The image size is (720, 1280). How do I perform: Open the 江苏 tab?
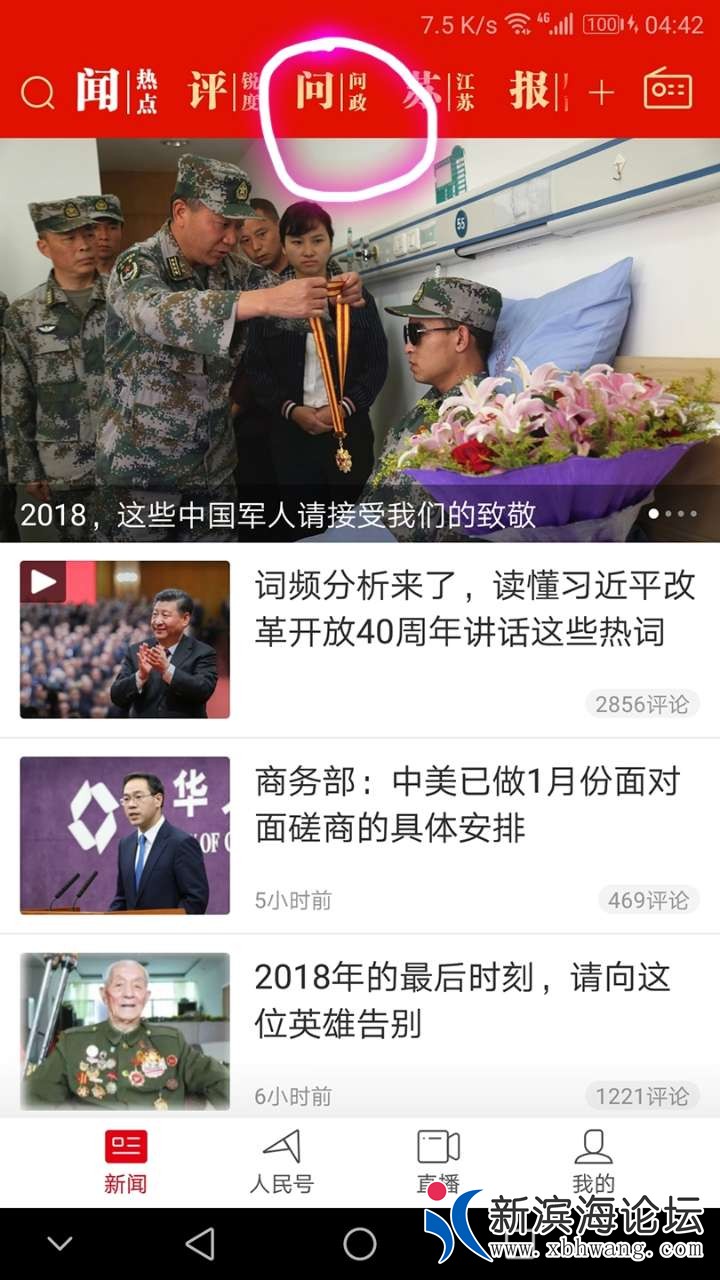tap(438, 91)
